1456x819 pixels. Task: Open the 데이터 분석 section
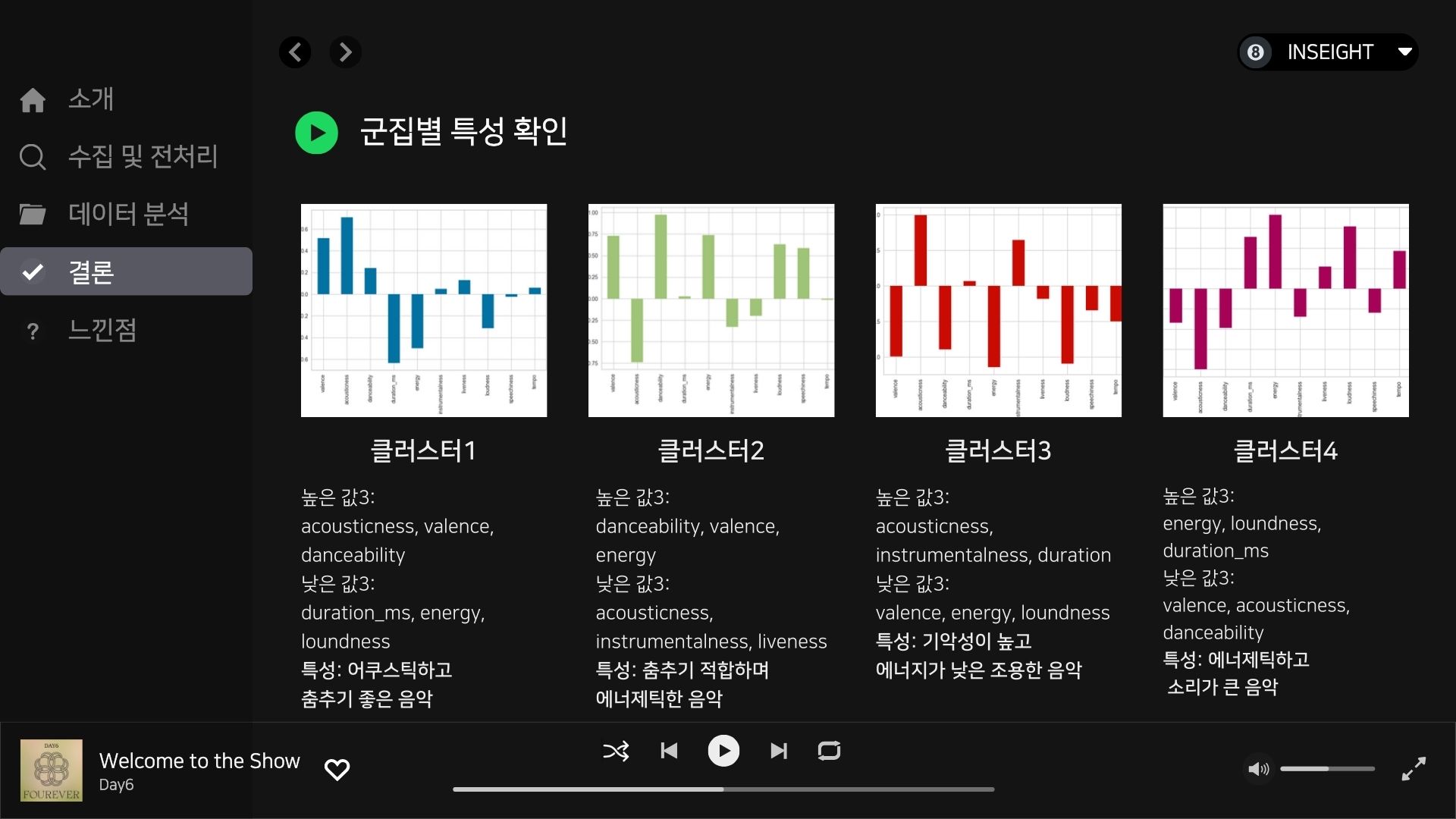(x=127, y=214)
